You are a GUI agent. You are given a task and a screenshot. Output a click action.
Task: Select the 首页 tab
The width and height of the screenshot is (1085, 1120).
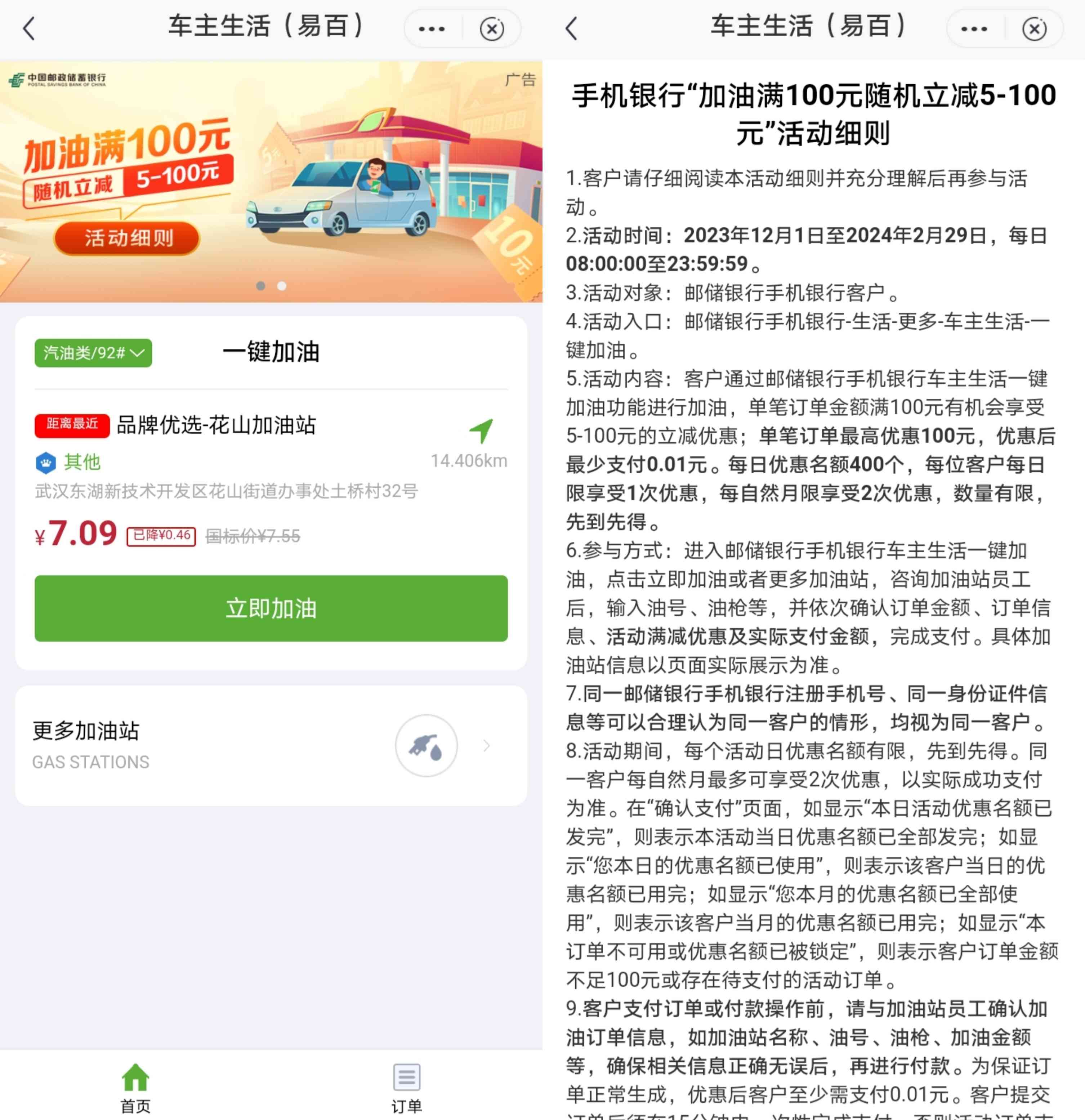coord(135,1088)
